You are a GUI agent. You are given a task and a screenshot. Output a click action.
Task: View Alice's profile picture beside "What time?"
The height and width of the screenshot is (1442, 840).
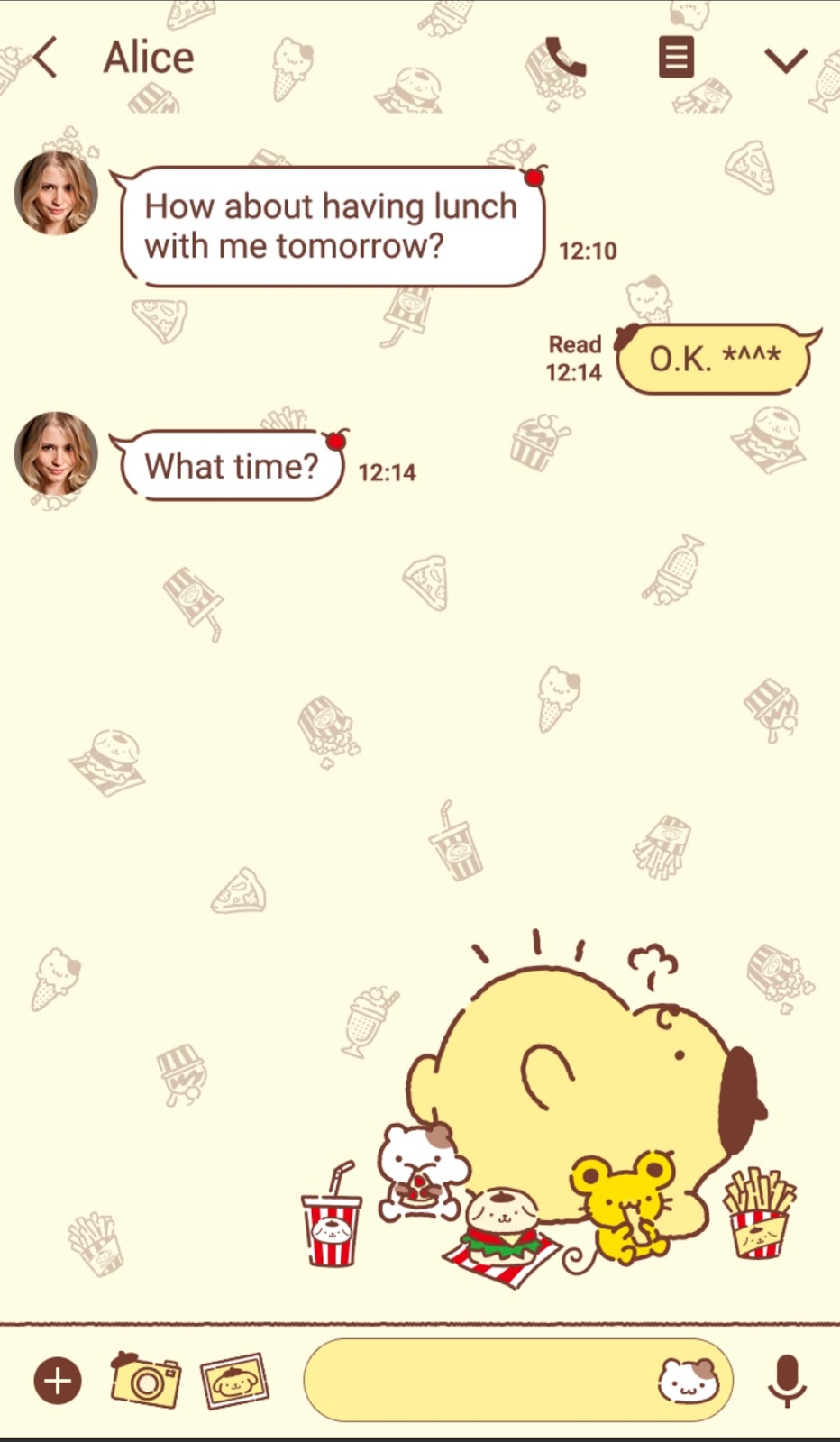pos(56,453)
